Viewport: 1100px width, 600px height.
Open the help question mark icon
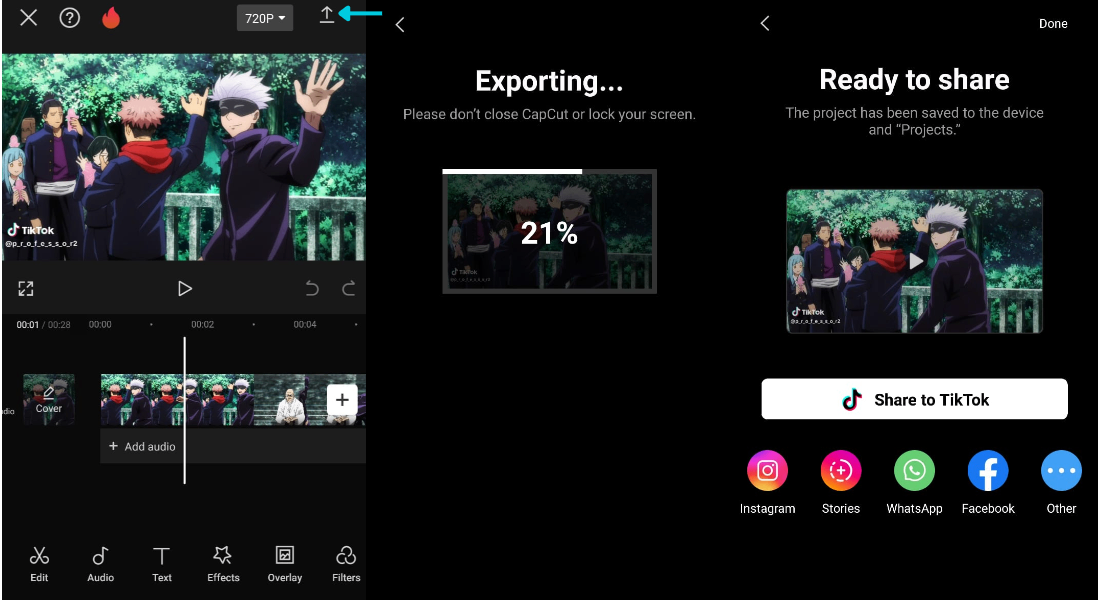tap(69, 17)
